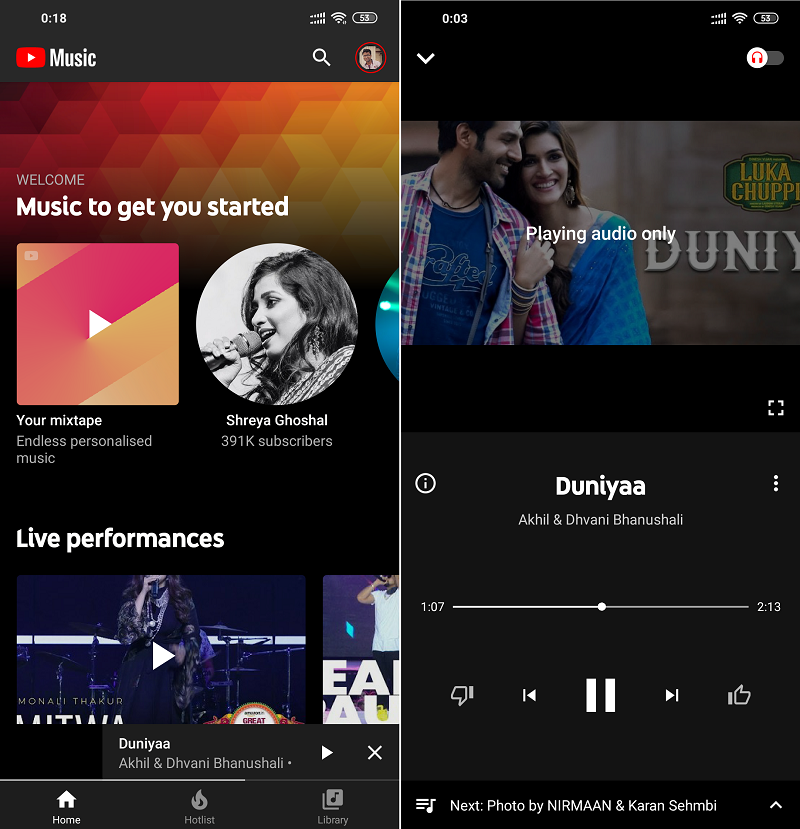Switch to the Library tab
800x829 pixels.
pyautogui.click(x=333, y=807)
